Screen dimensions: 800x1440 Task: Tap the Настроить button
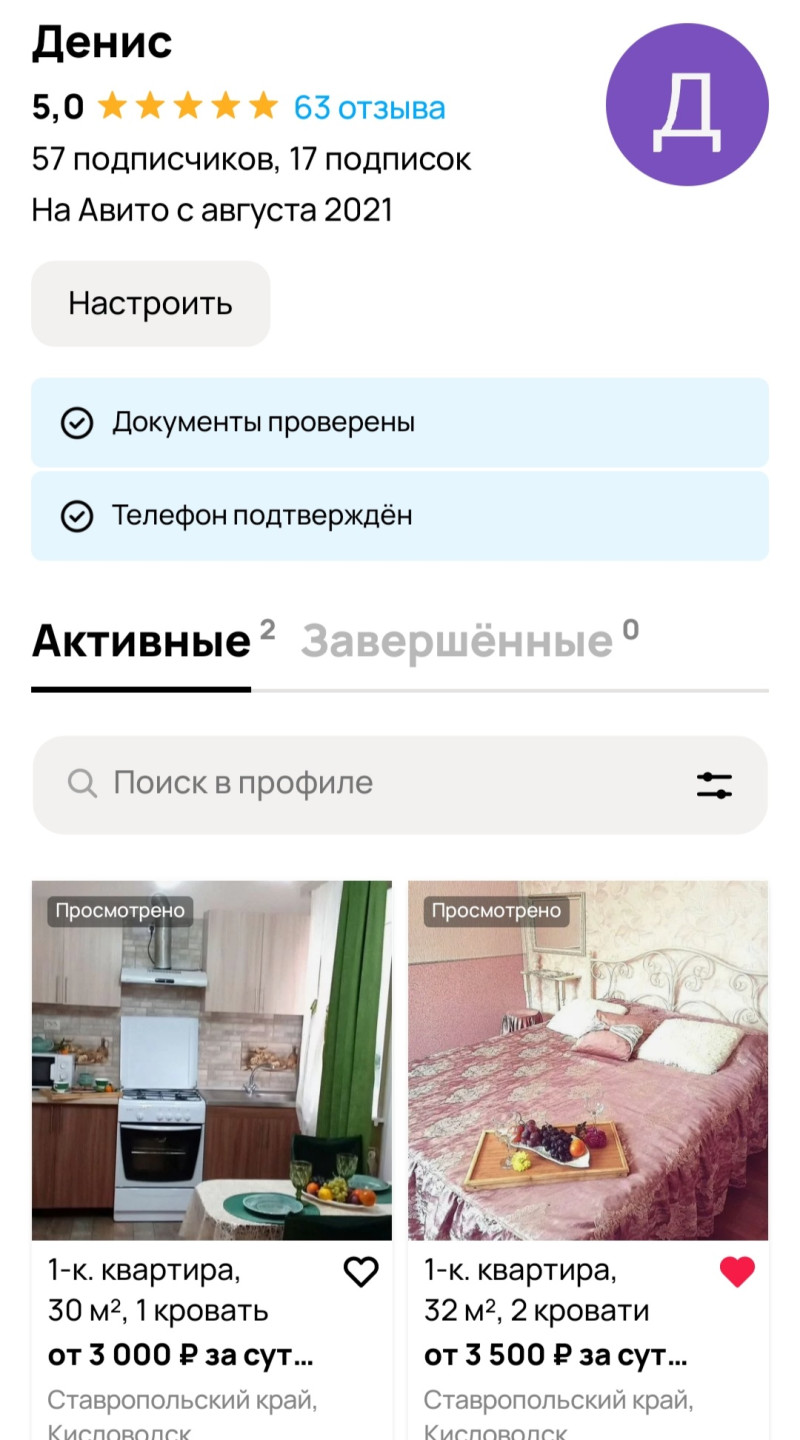click(x=150, y=303)
